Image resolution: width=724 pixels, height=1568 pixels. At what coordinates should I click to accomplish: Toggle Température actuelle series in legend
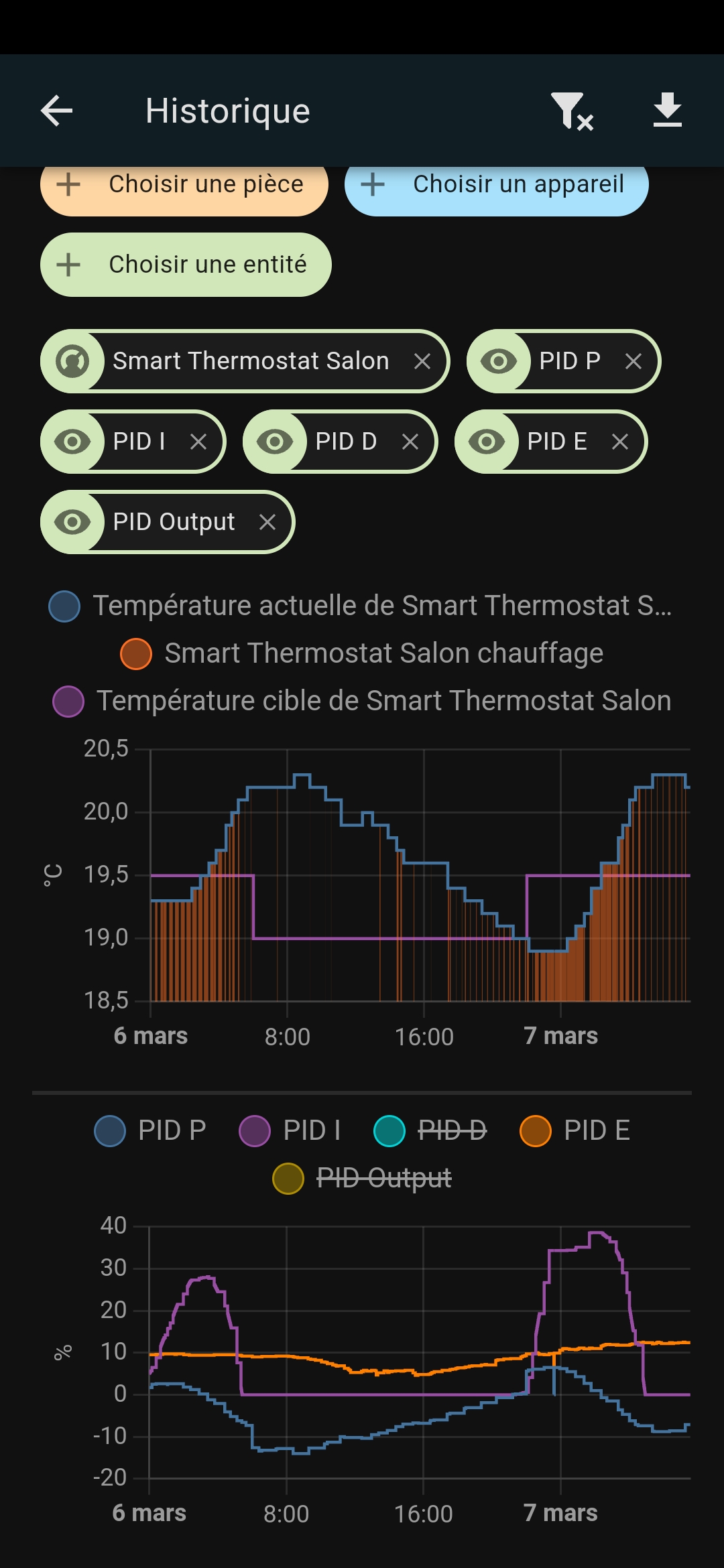(x=362, y=606)
